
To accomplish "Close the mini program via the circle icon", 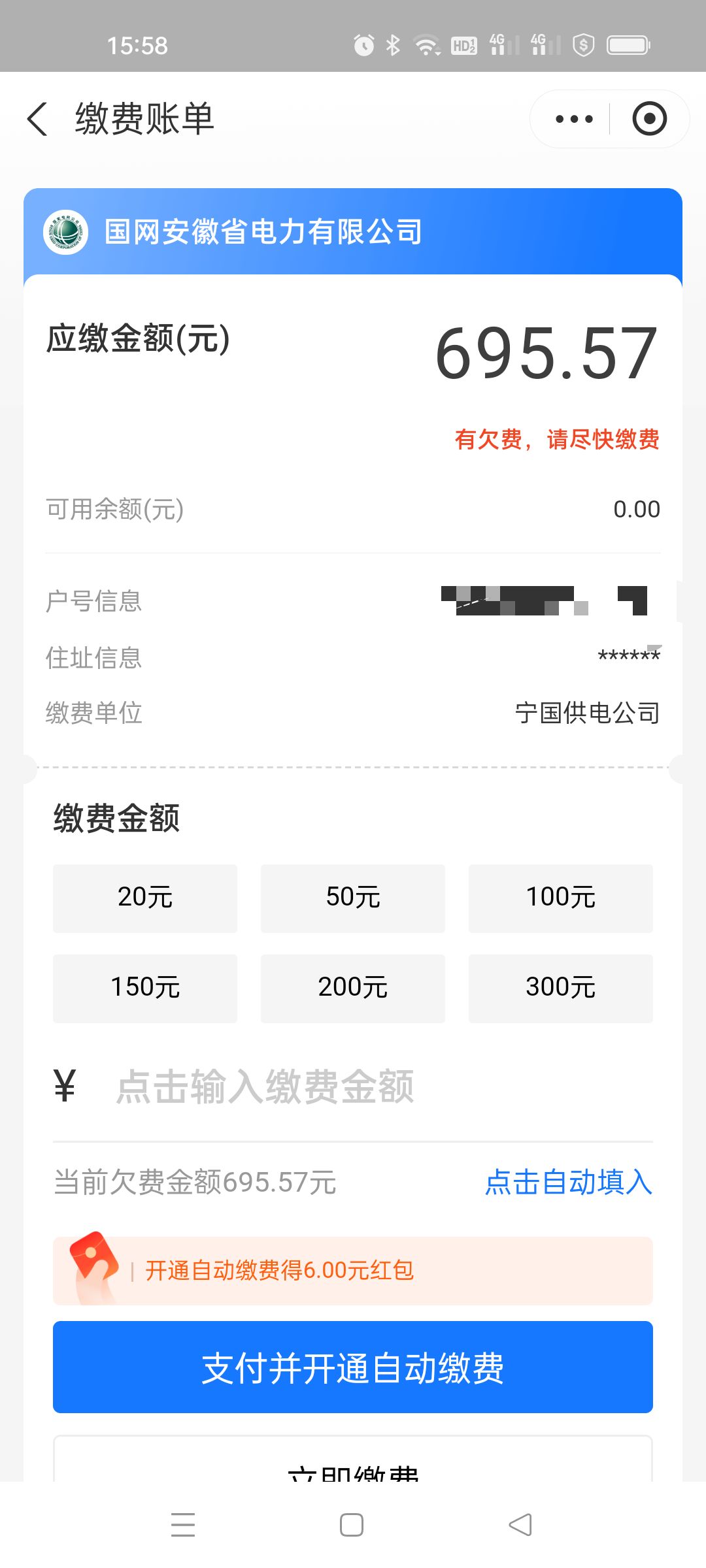I will pyautogui.click(x=649, y=119).
